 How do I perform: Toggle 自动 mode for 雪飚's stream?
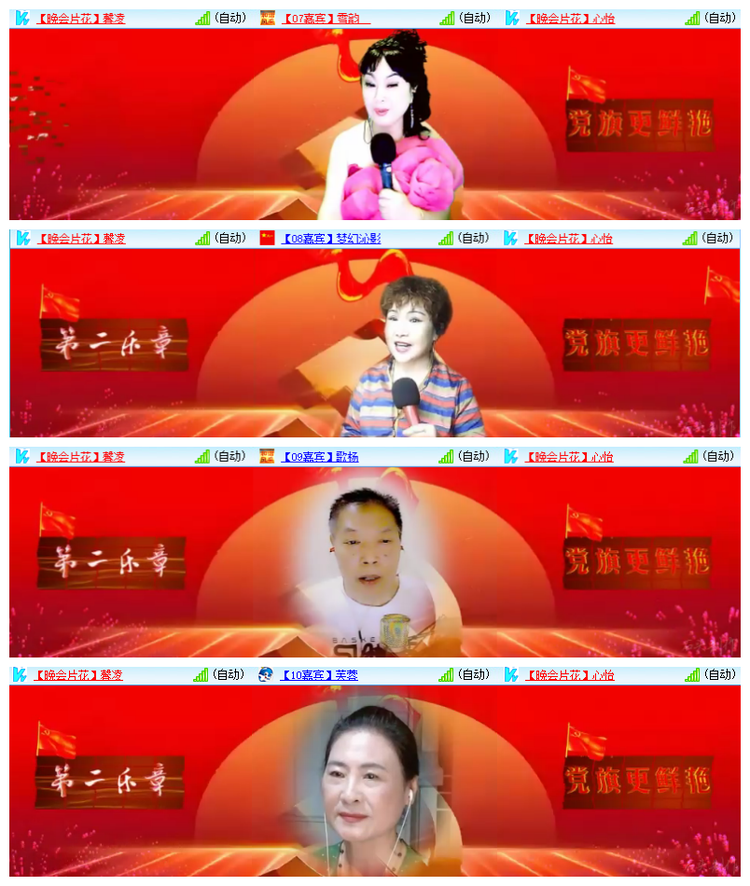tap(473, 17)
